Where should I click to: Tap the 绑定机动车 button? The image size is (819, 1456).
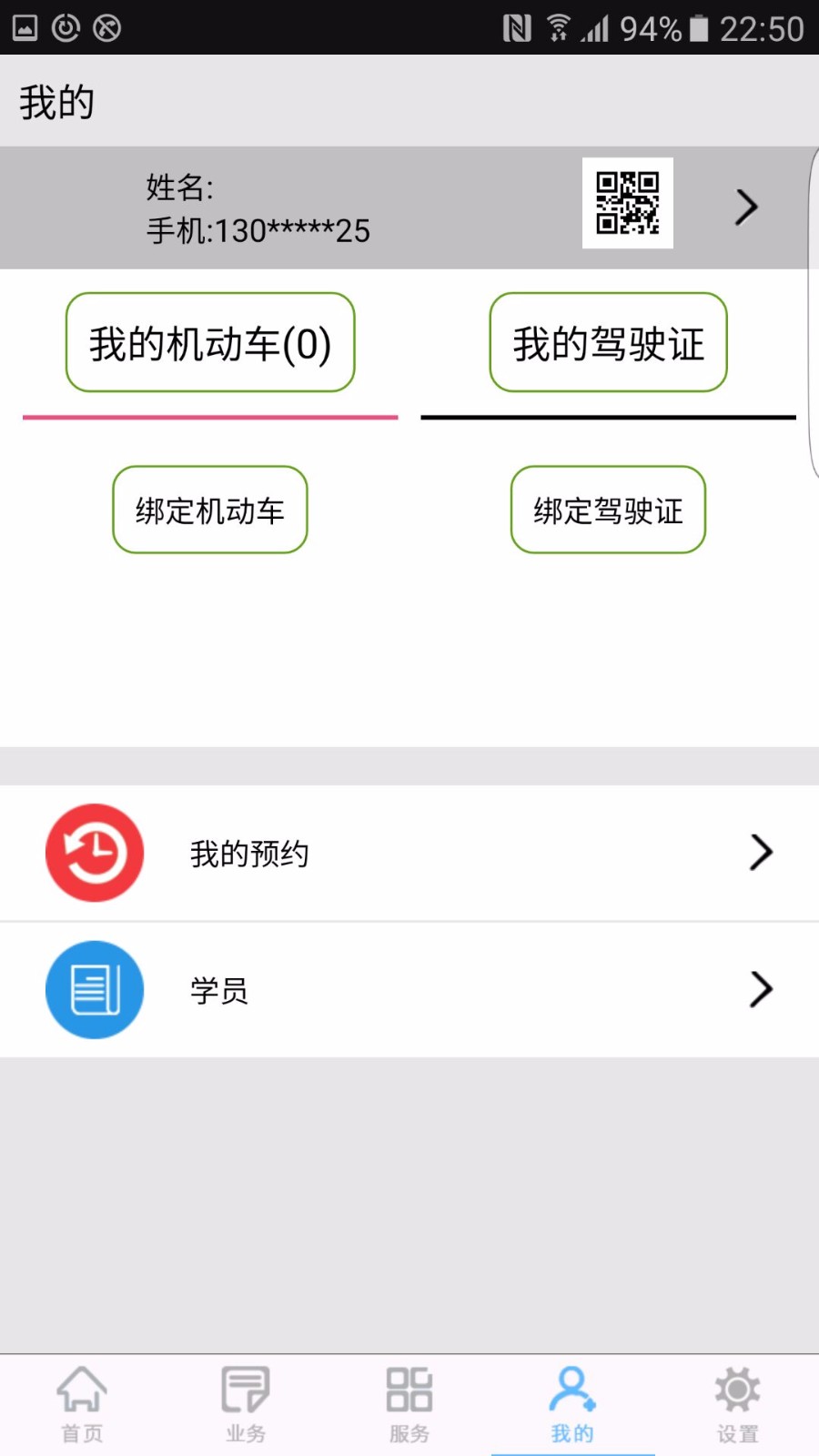(x=210, y=510)
